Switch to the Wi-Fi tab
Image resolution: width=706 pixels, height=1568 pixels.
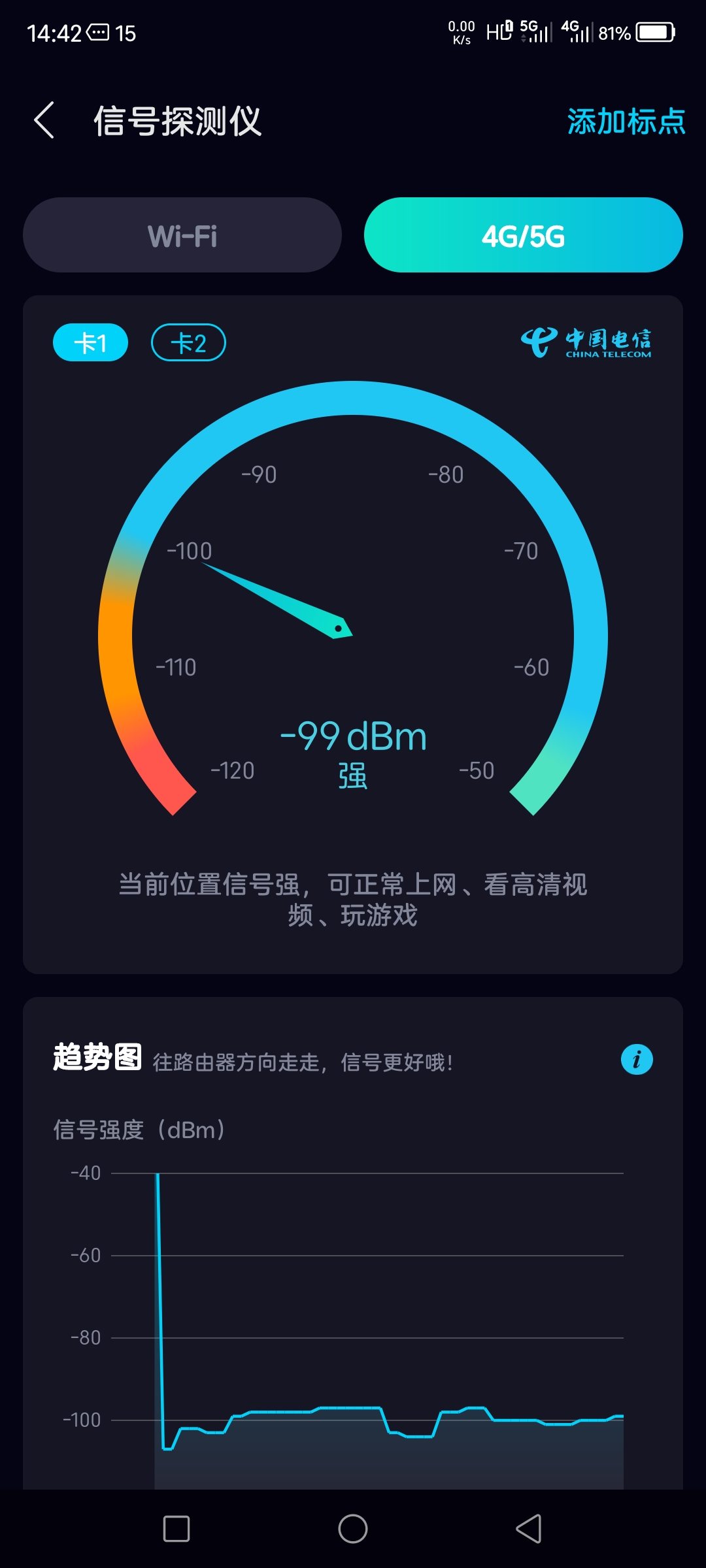click(182, 235)
